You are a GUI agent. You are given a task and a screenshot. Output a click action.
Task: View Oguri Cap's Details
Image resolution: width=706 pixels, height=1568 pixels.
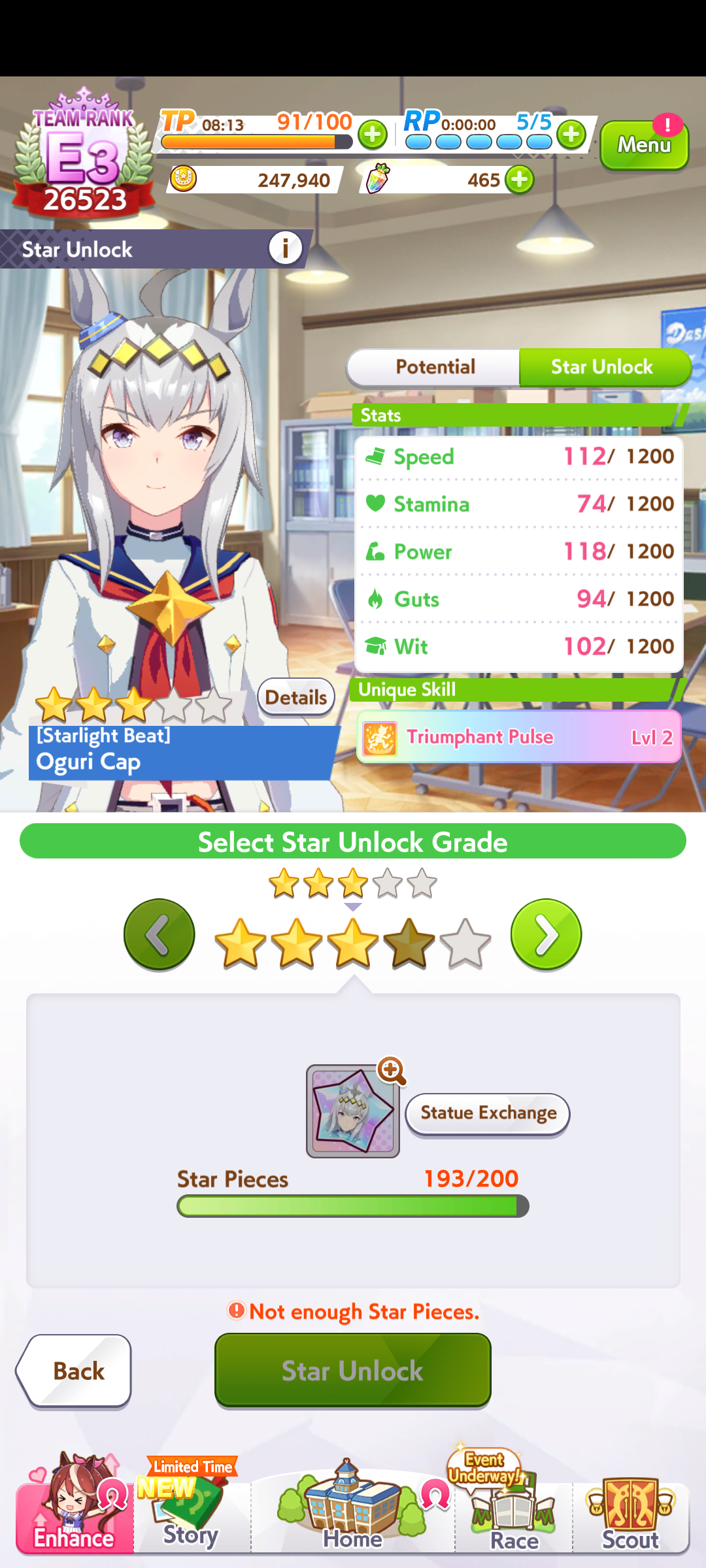point(296,698)
